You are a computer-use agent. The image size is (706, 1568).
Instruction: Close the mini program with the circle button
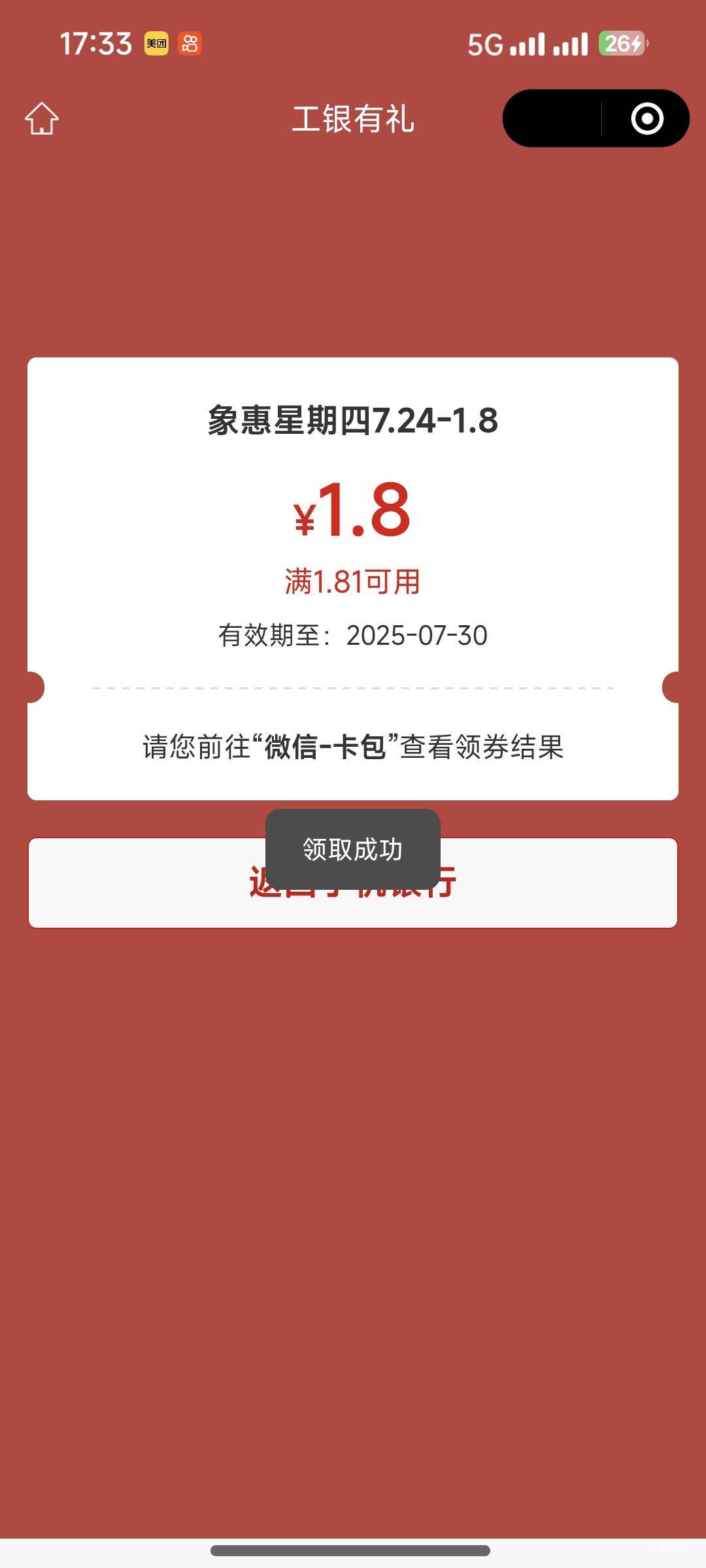coord(647,118)
